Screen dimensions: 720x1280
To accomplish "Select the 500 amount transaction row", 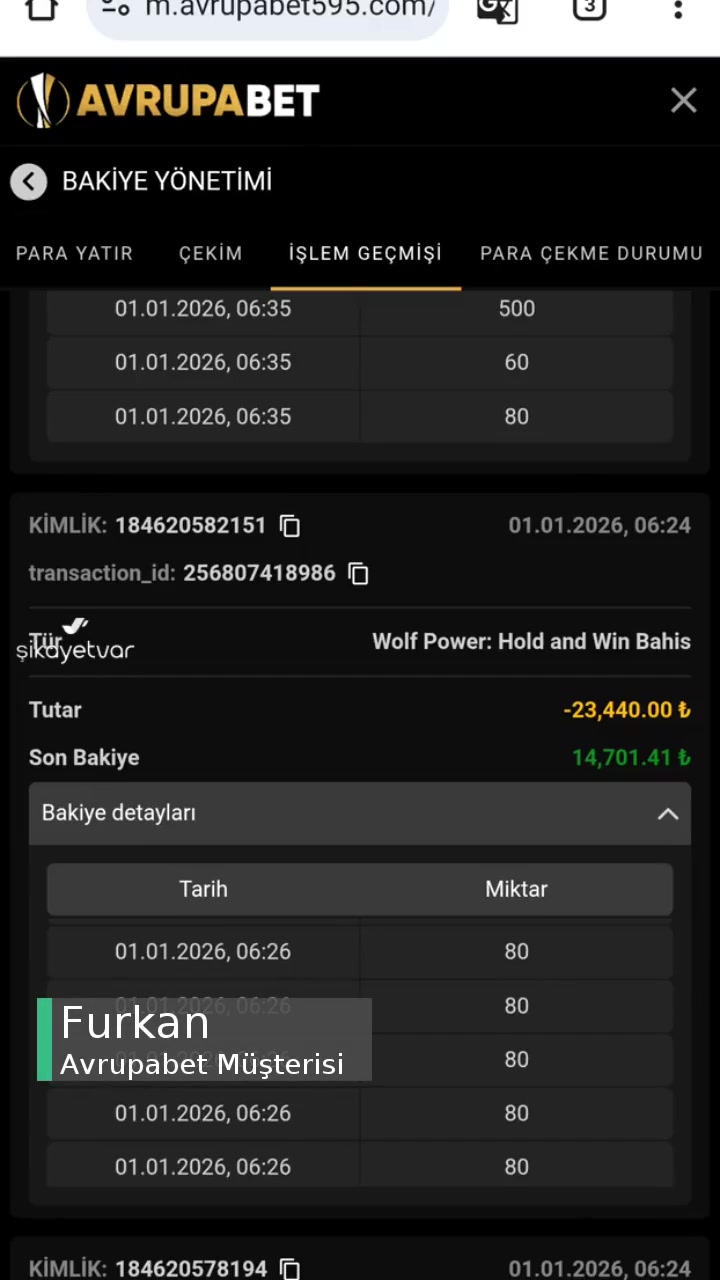I will click(360, 308).
